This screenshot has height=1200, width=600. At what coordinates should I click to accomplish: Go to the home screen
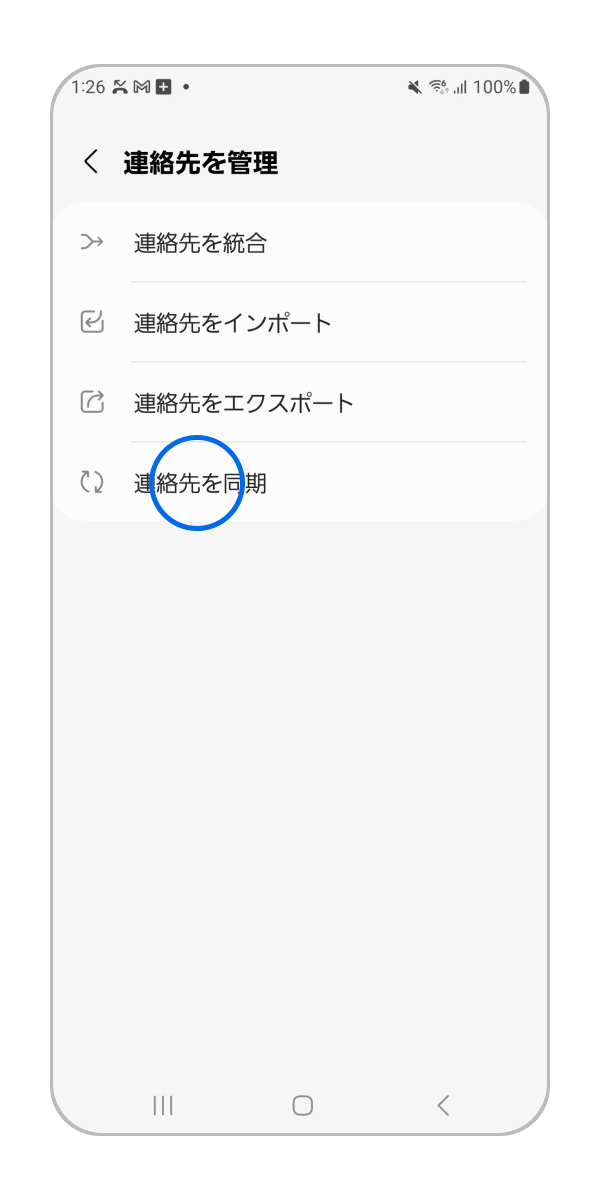click(x=302, y=1105)
